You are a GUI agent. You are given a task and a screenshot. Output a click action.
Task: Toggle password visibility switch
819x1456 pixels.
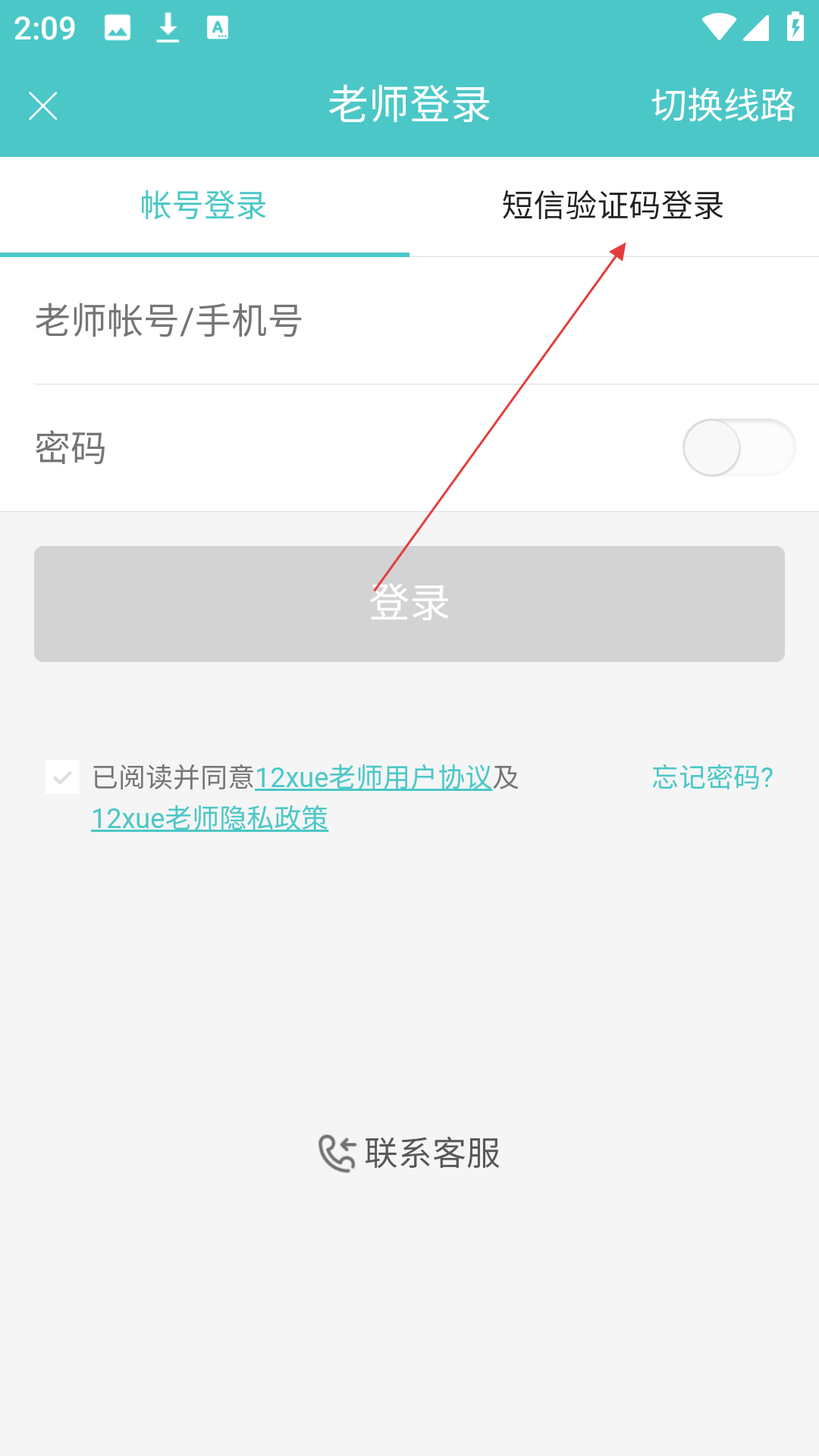click(739, 447)
